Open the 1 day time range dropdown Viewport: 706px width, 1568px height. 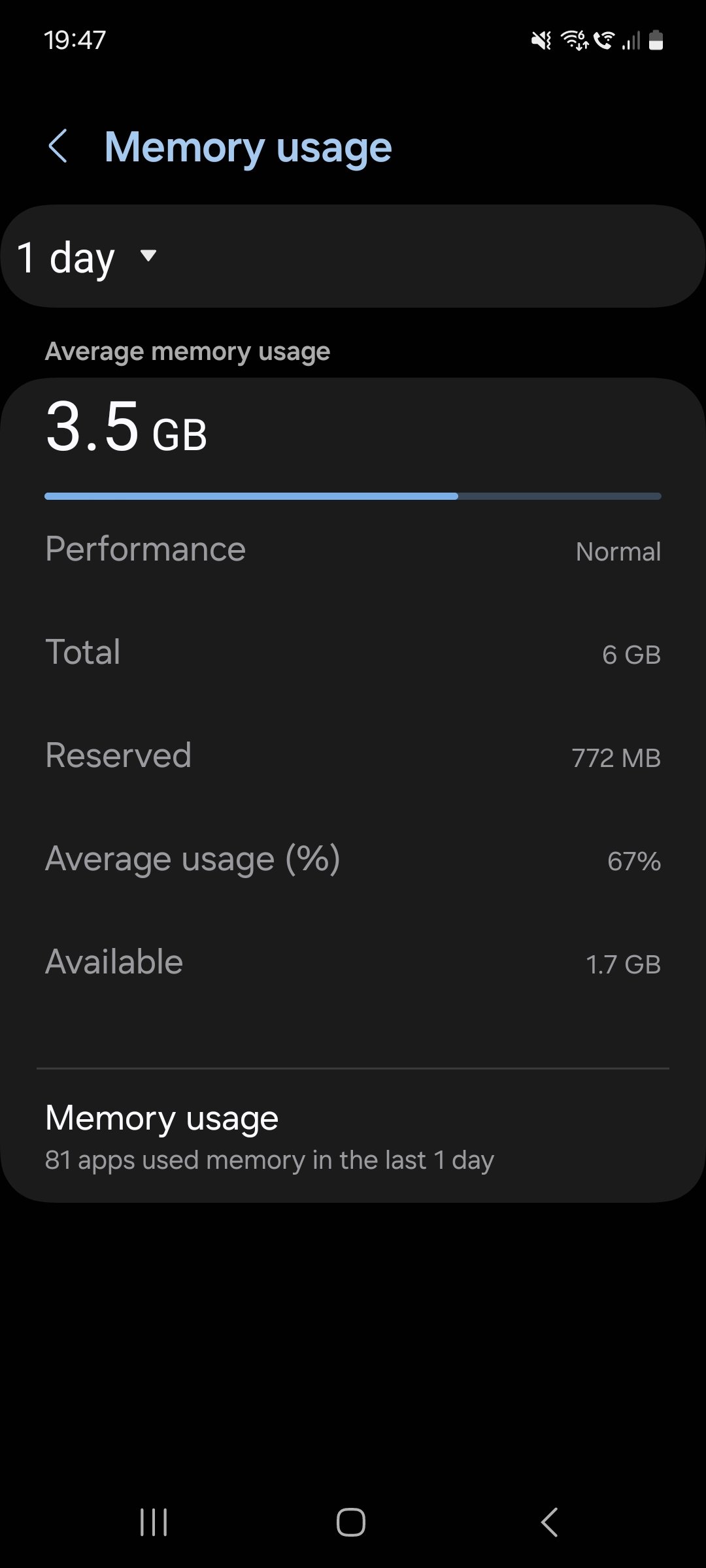tap(88, 257)
